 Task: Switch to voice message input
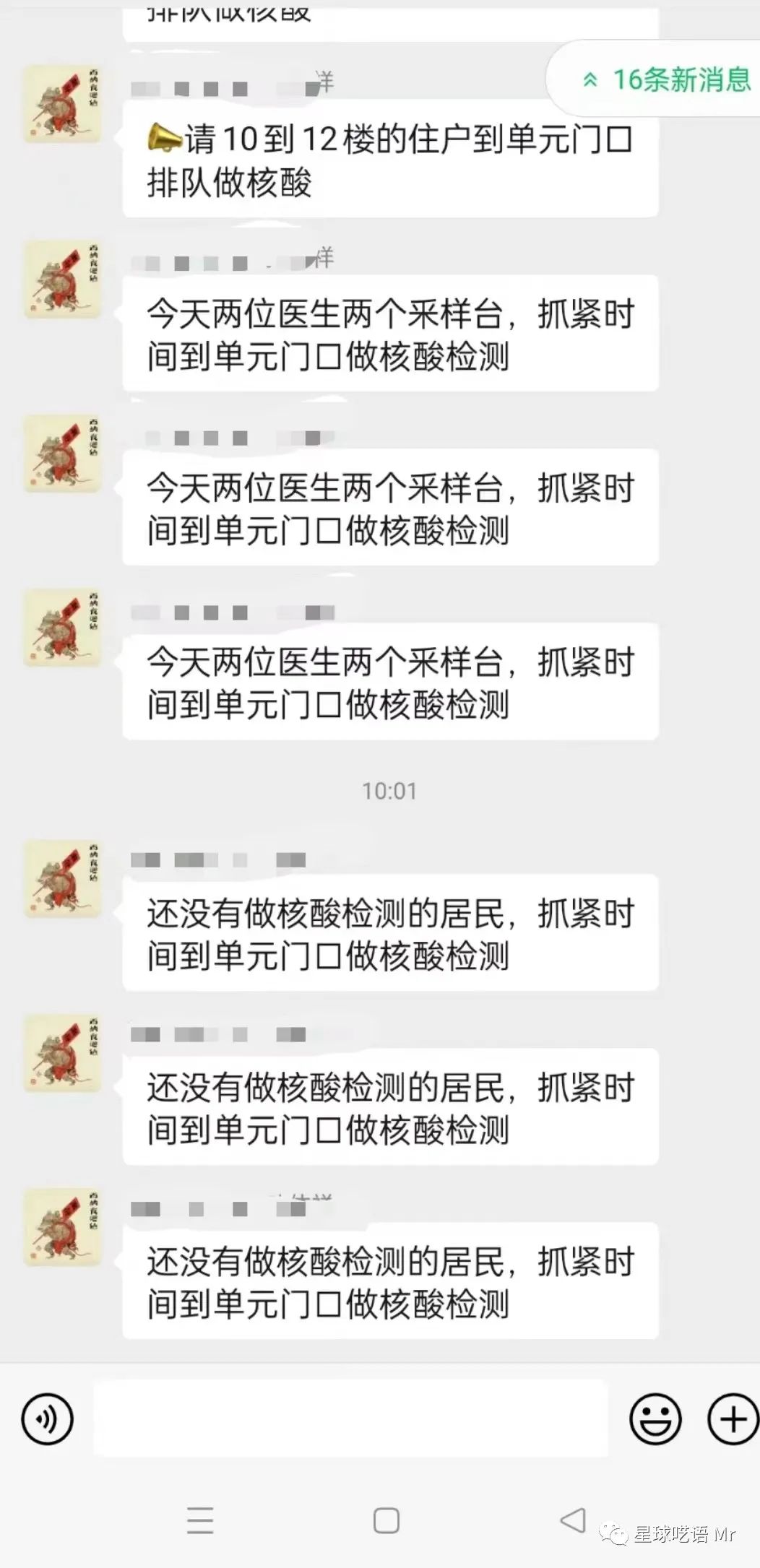point(48,1419)
